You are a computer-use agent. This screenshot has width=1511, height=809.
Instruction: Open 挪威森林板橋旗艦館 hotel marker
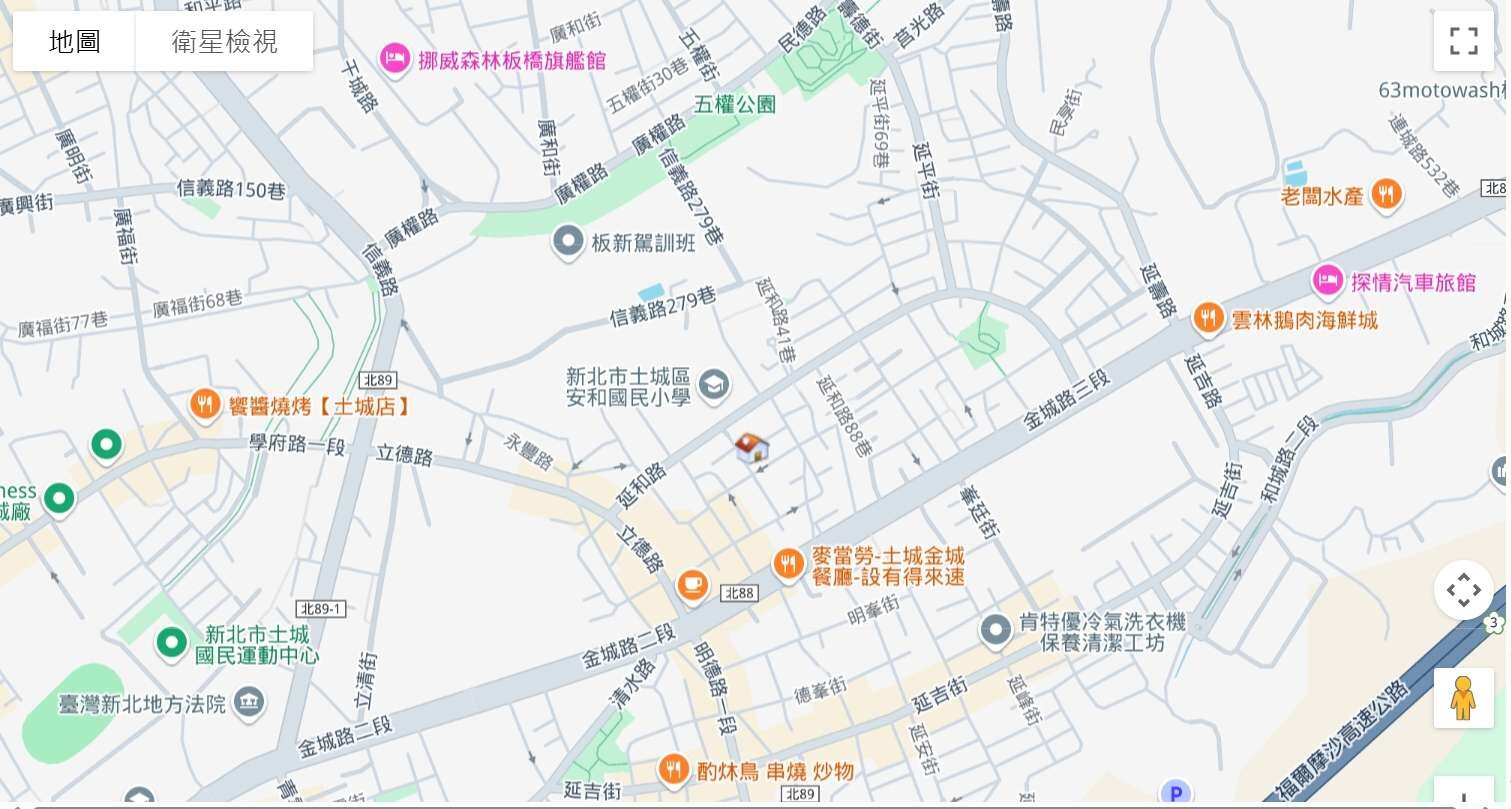(396, 59)
